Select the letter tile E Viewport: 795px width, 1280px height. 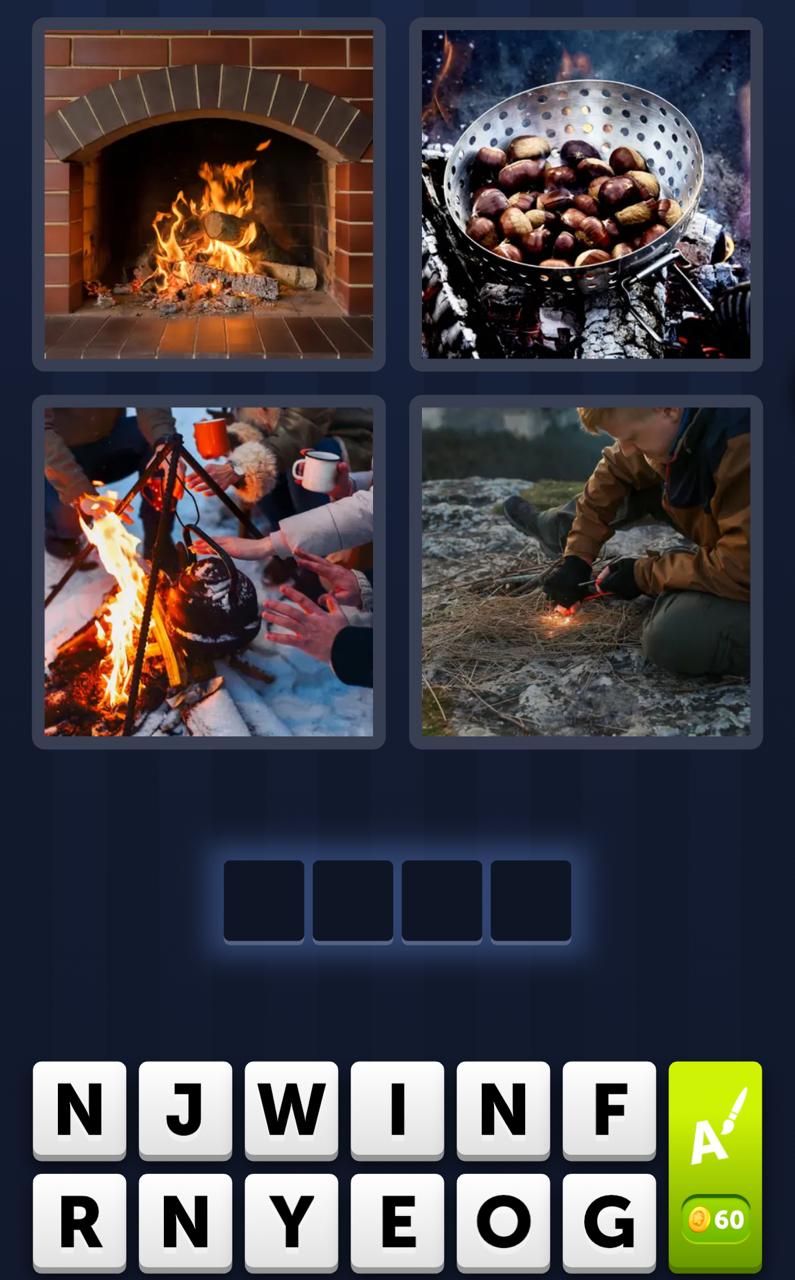click(398, 1220)
